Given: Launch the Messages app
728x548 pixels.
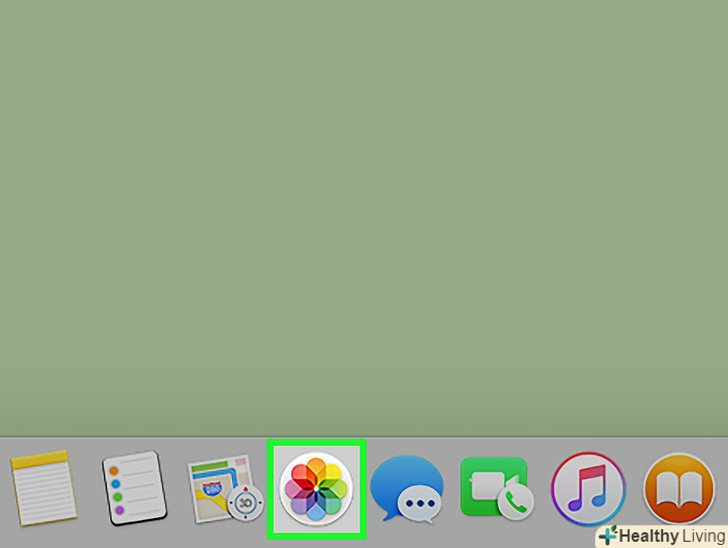Looking at the screenshot, I should point(406,492).
